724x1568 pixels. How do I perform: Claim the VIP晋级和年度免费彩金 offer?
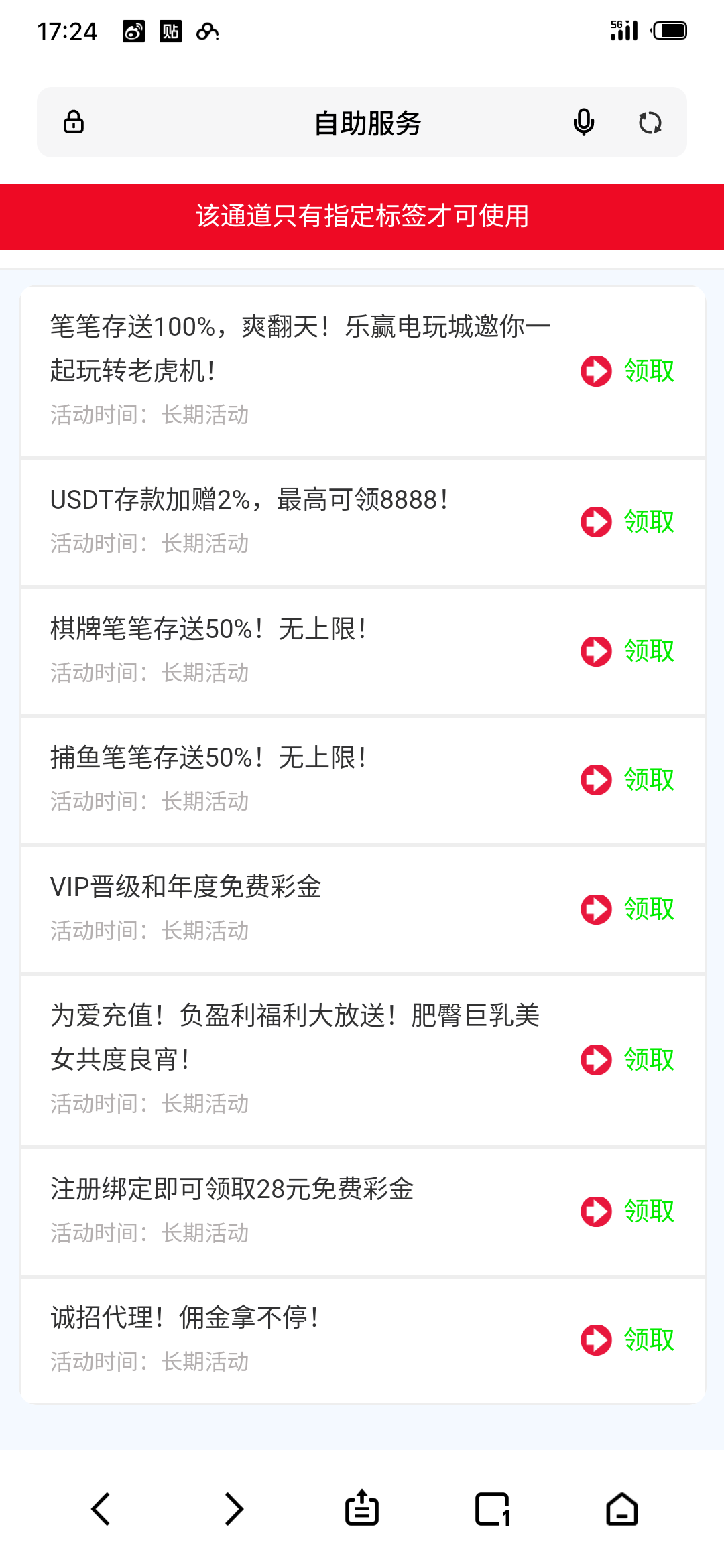click(627, 909)
